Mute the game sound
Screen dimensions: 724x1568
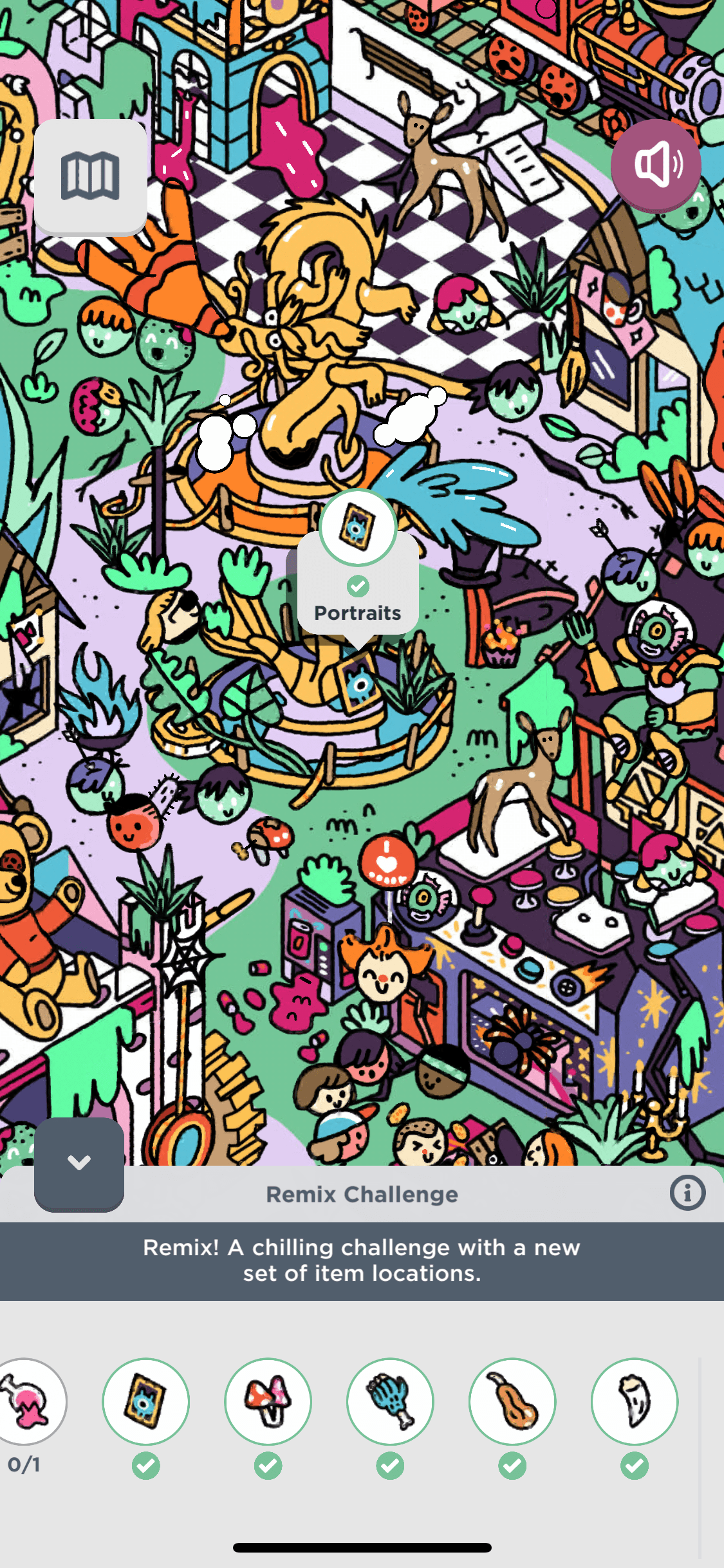point(655,165)
